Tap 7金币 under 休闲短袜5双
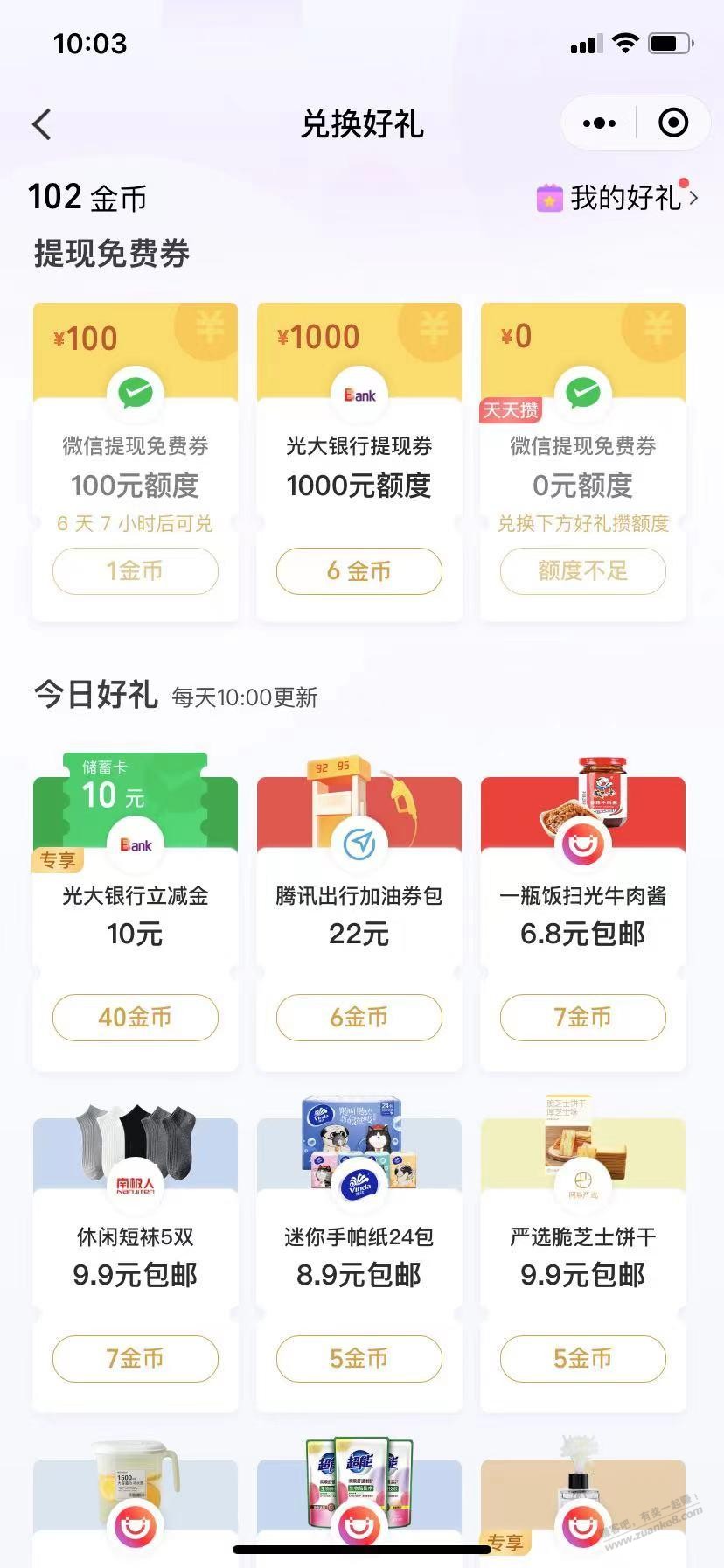This screenshot has height=1568, width=724. 135,1359
